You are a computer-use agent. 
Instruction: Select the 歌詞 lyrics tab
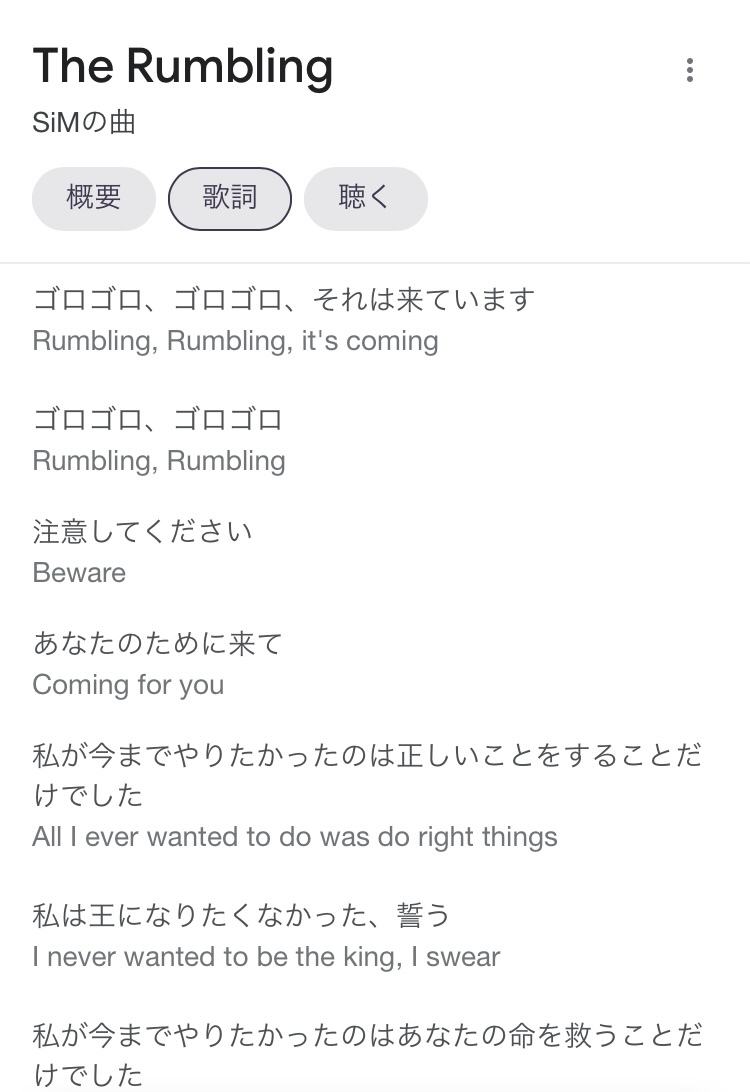tap(230, 198)
